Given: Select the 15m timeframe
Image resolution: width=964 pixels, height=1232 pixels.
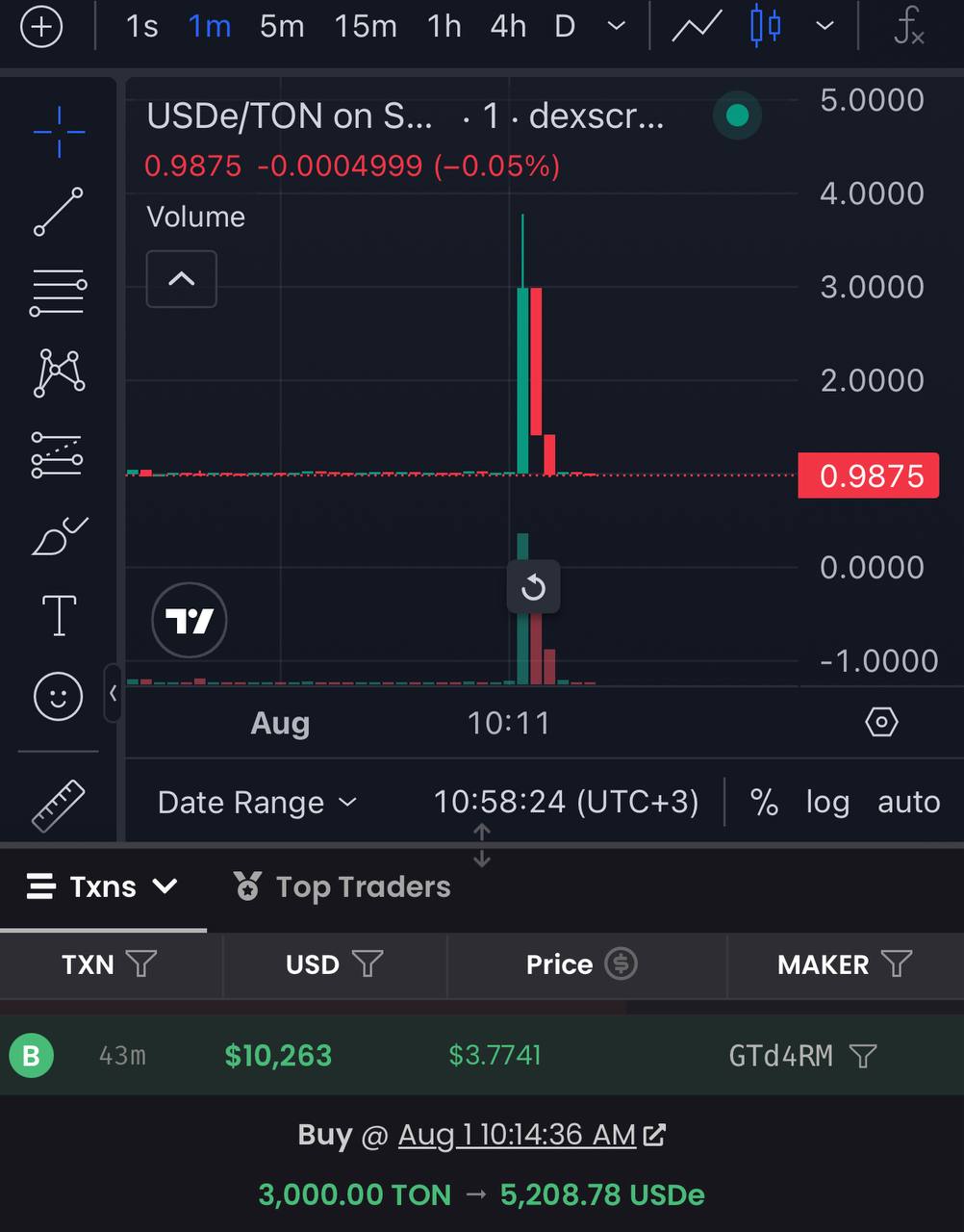Looking at the screenshot, I should 366,27.
